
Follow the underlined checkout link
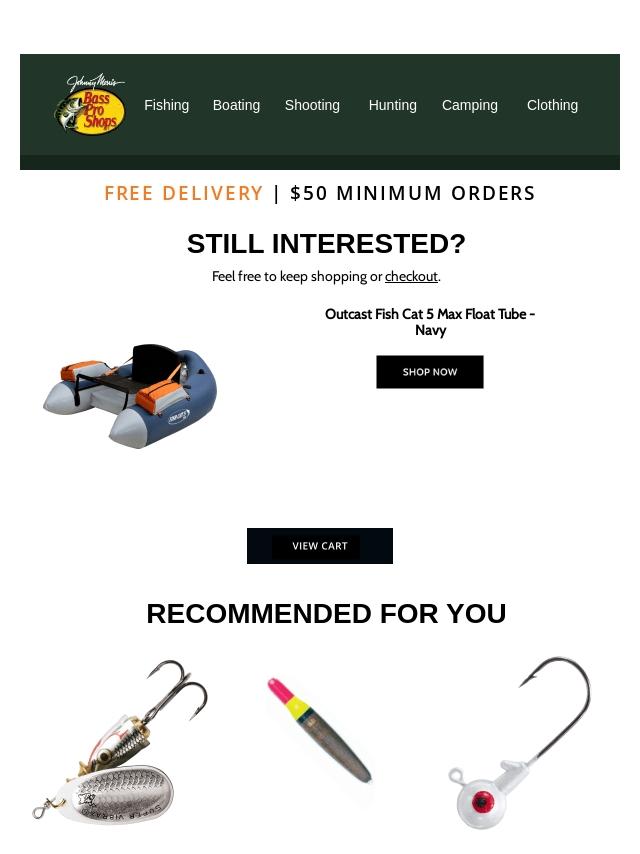(x=411, y=277)
